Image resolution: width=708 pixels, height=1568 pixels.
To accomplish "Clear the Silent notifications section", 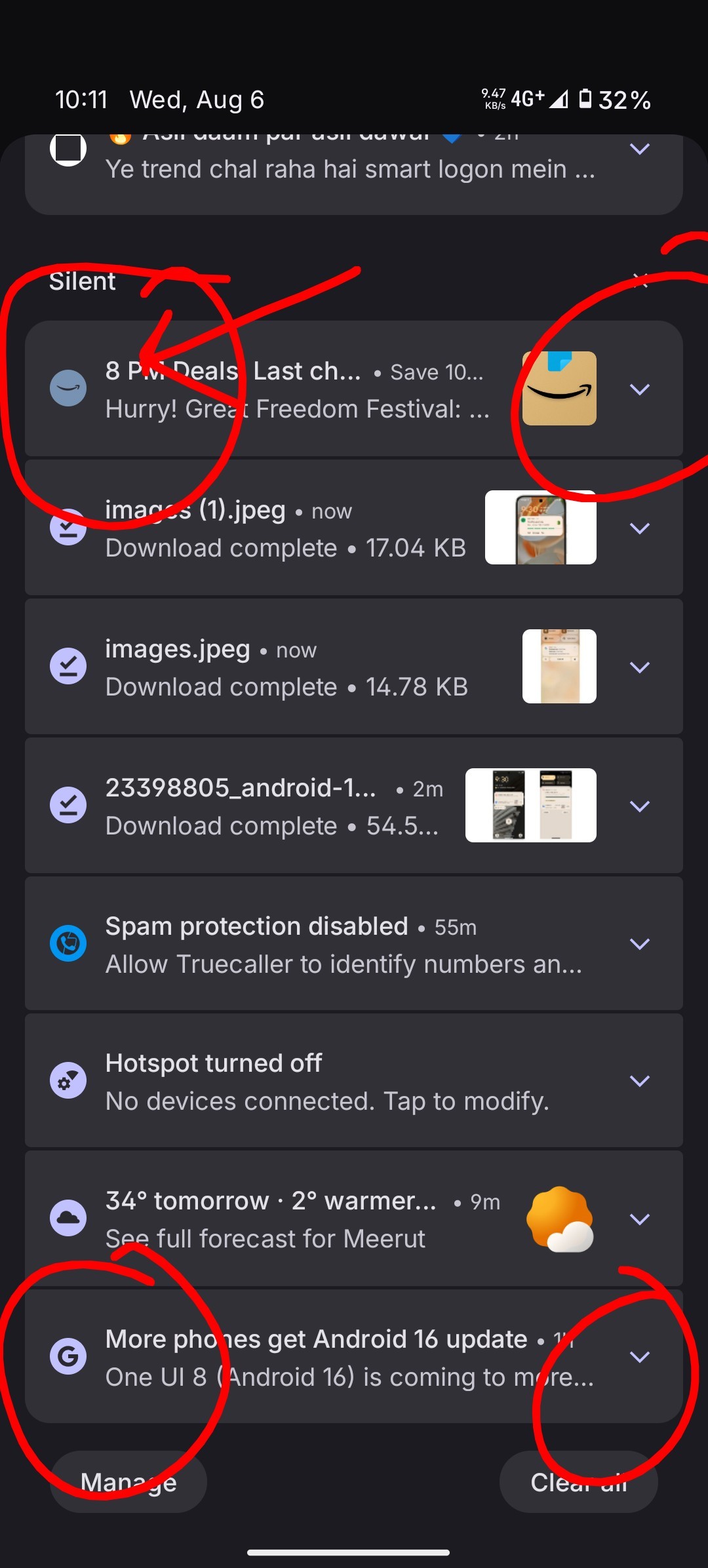I will (x=640, y=282).
